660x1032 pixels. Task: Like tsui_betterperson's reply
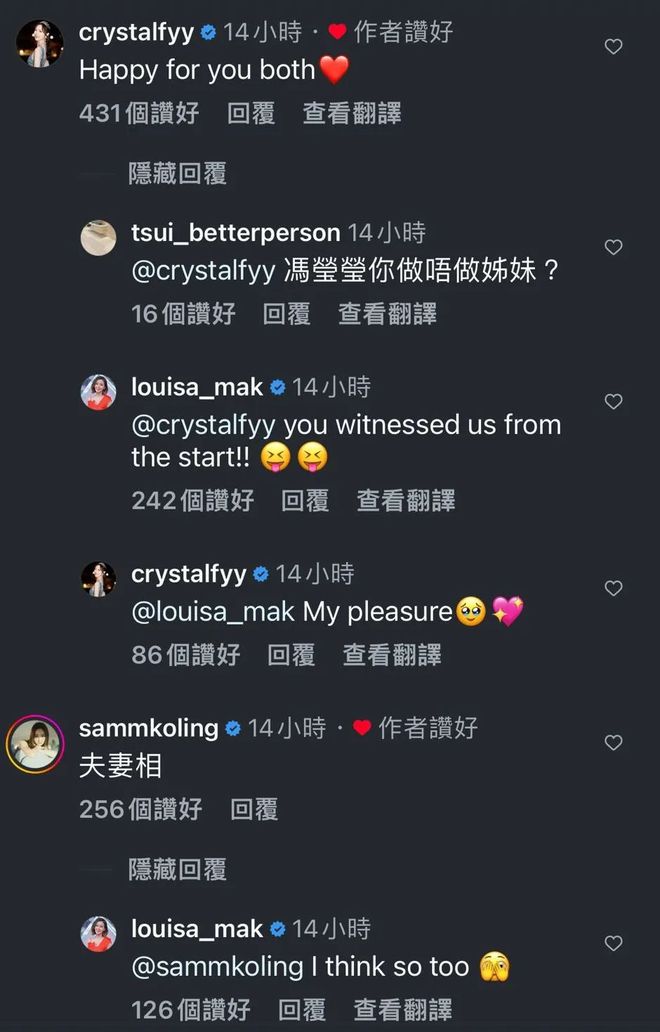pos(614,247)
